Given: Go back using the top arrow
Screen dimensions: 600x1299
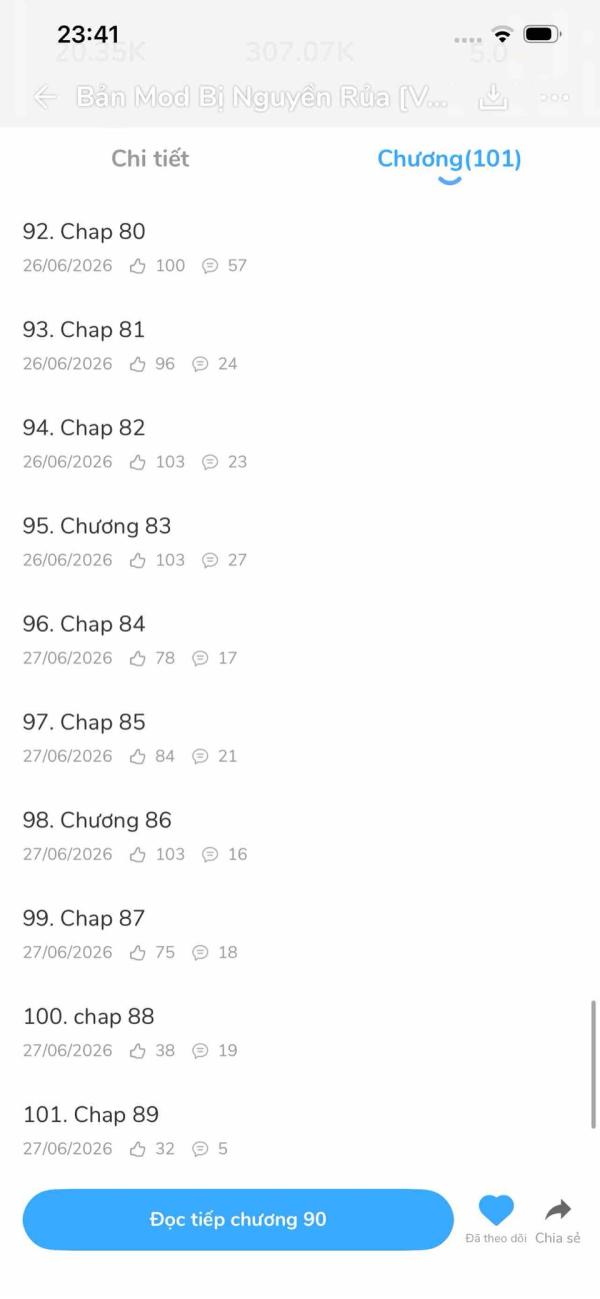Looking at the screenshot, I should [x=45, y=97].
